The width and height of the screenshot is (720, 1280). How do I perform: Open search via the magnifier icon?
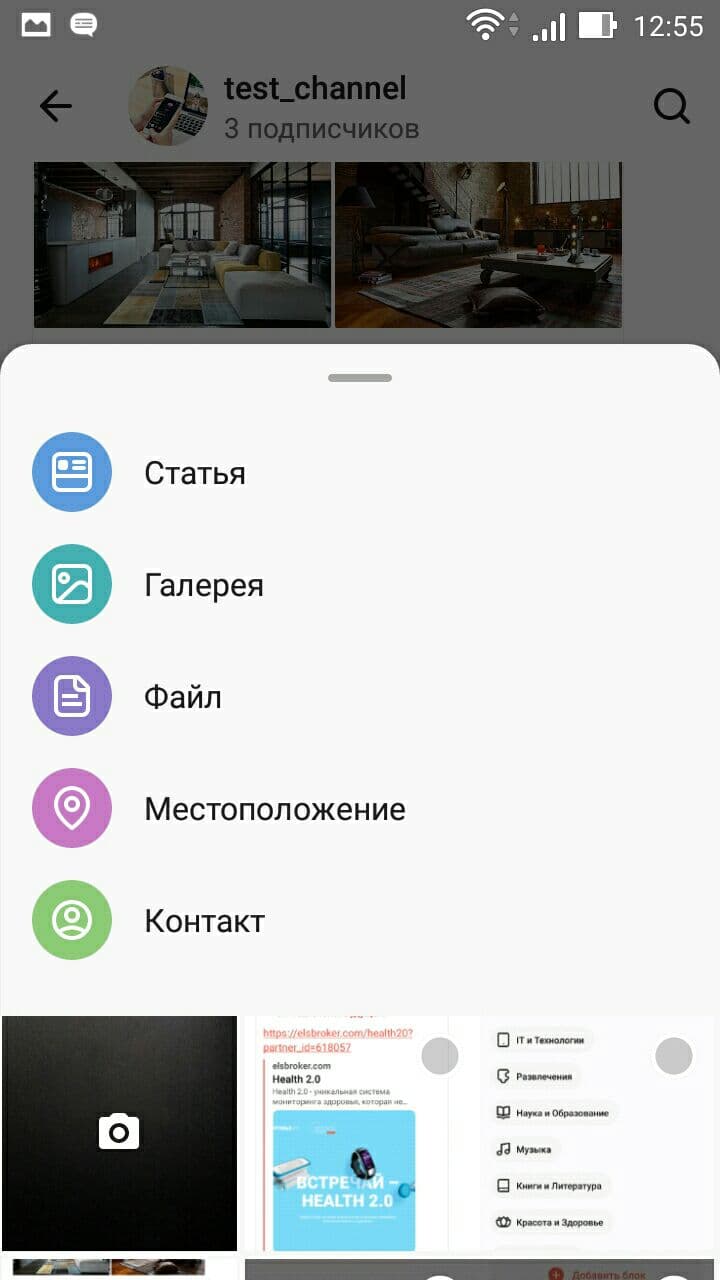coord(671,105)
